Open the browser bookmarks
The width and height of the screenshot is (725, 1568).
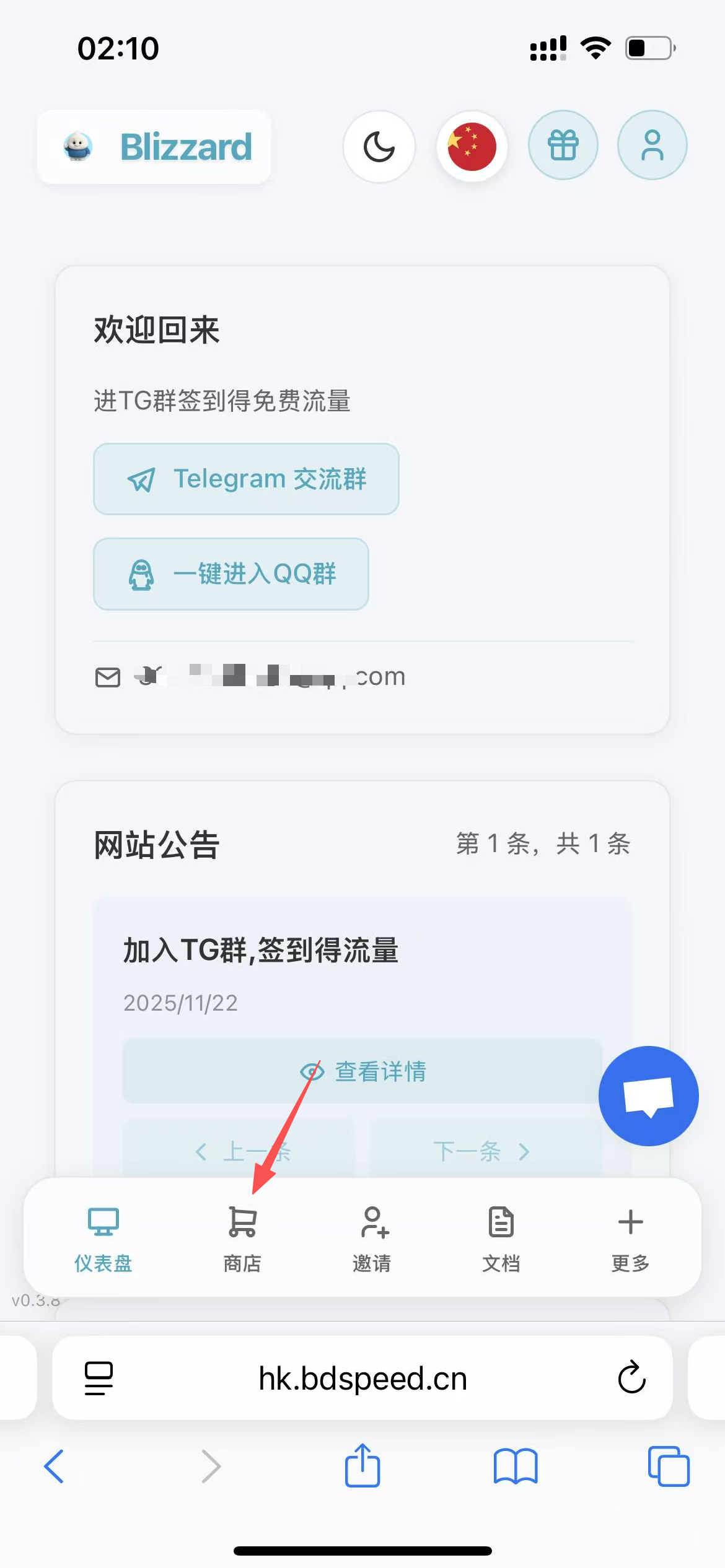coord(516,1466)
